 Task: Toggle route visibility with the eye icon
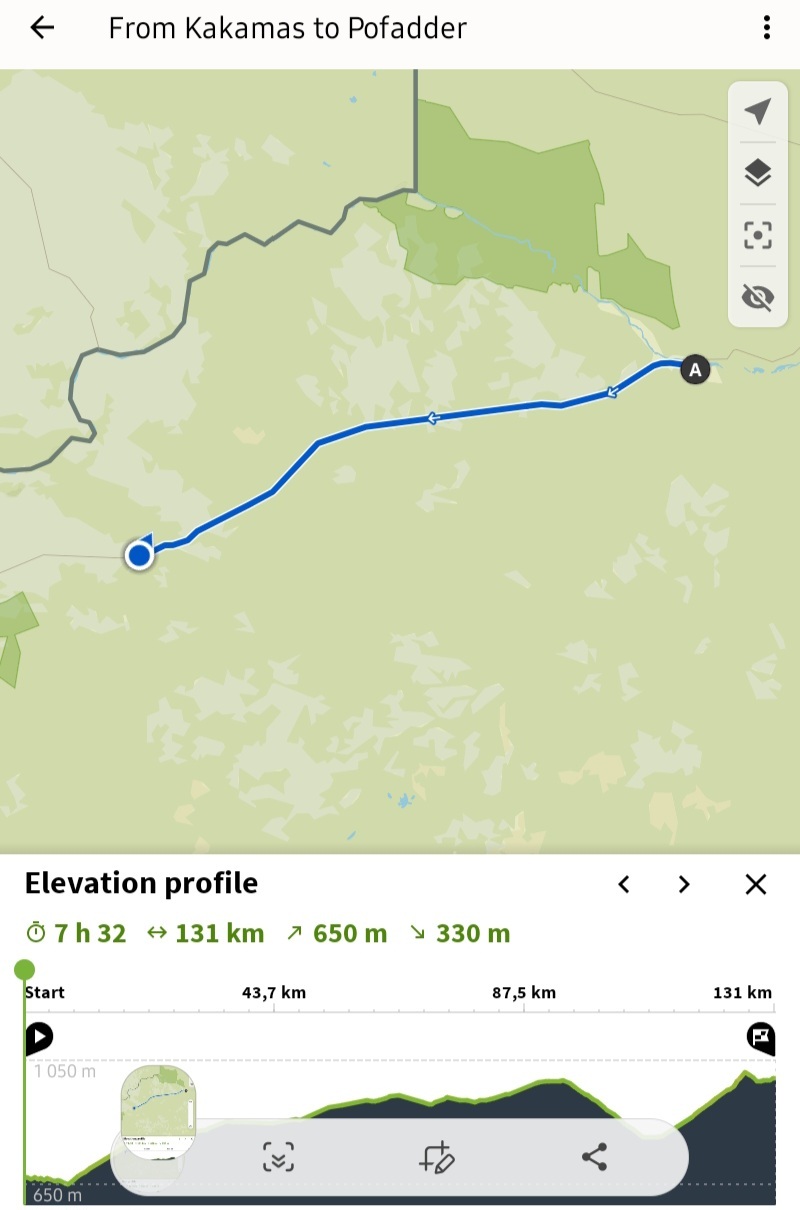point(758,297)
